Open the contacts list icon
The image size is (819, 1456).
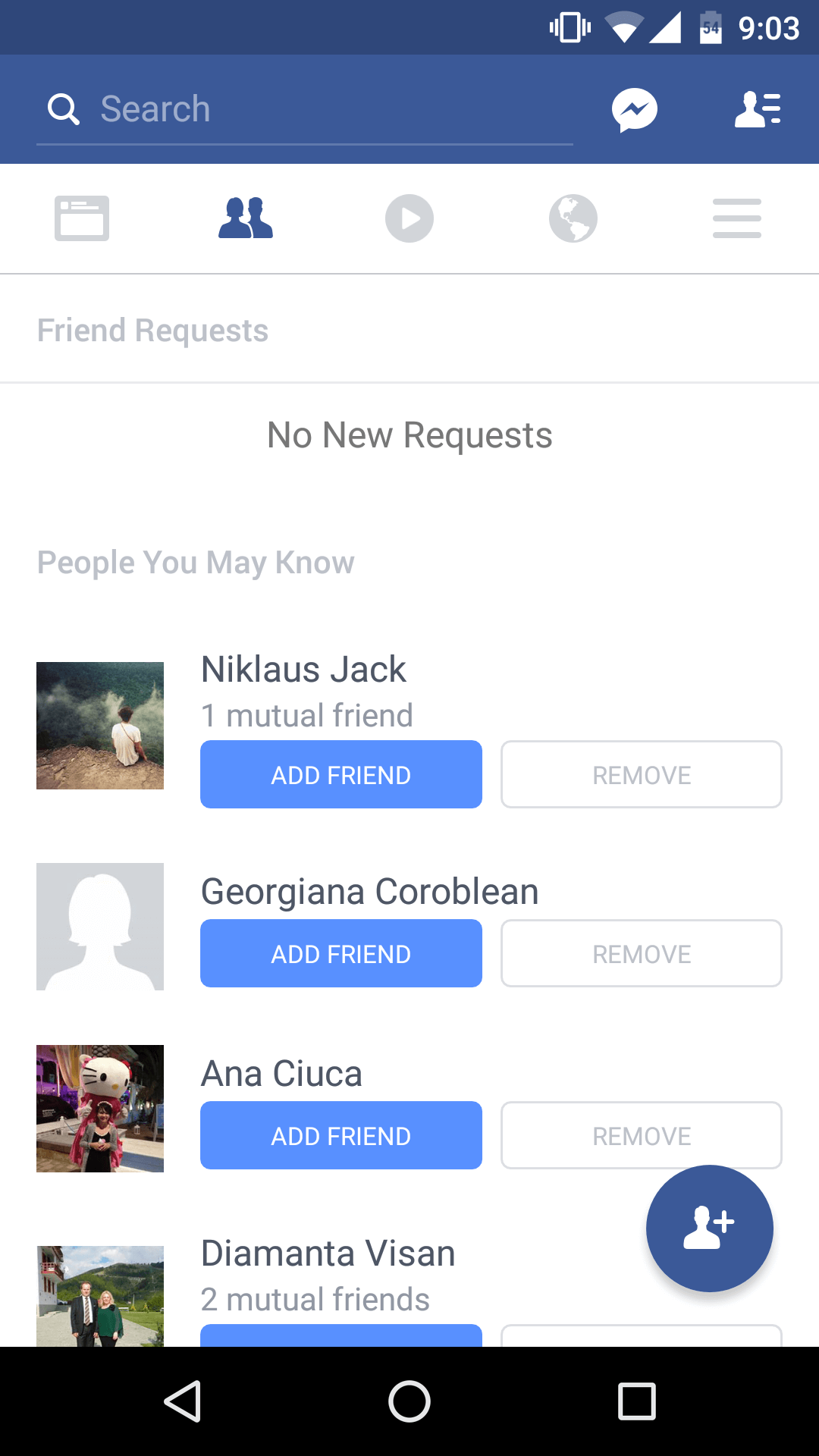click(758, 109)
